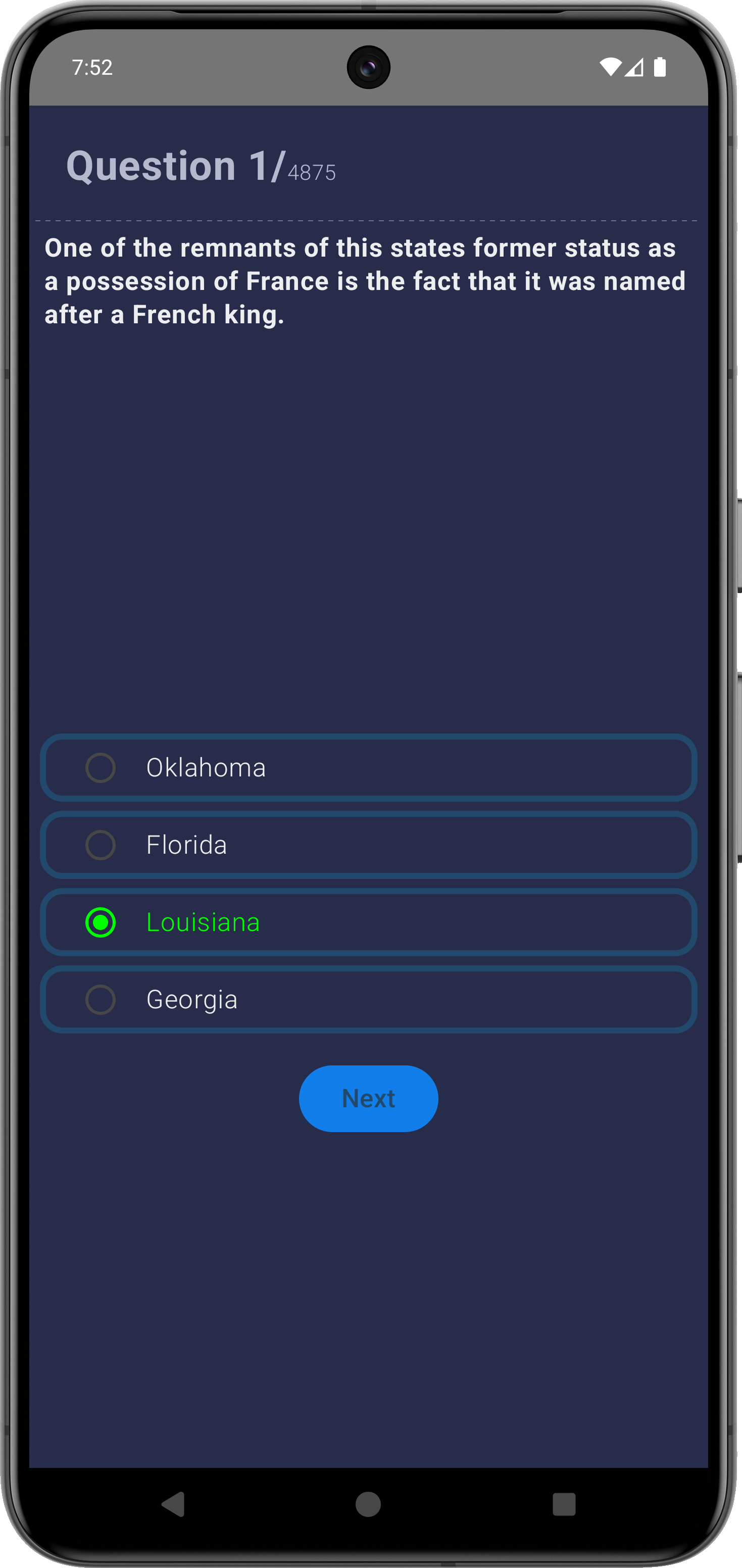Choose the Florida option
Image resolution: width=742 pixels, height=1568 pixels.
368,845
